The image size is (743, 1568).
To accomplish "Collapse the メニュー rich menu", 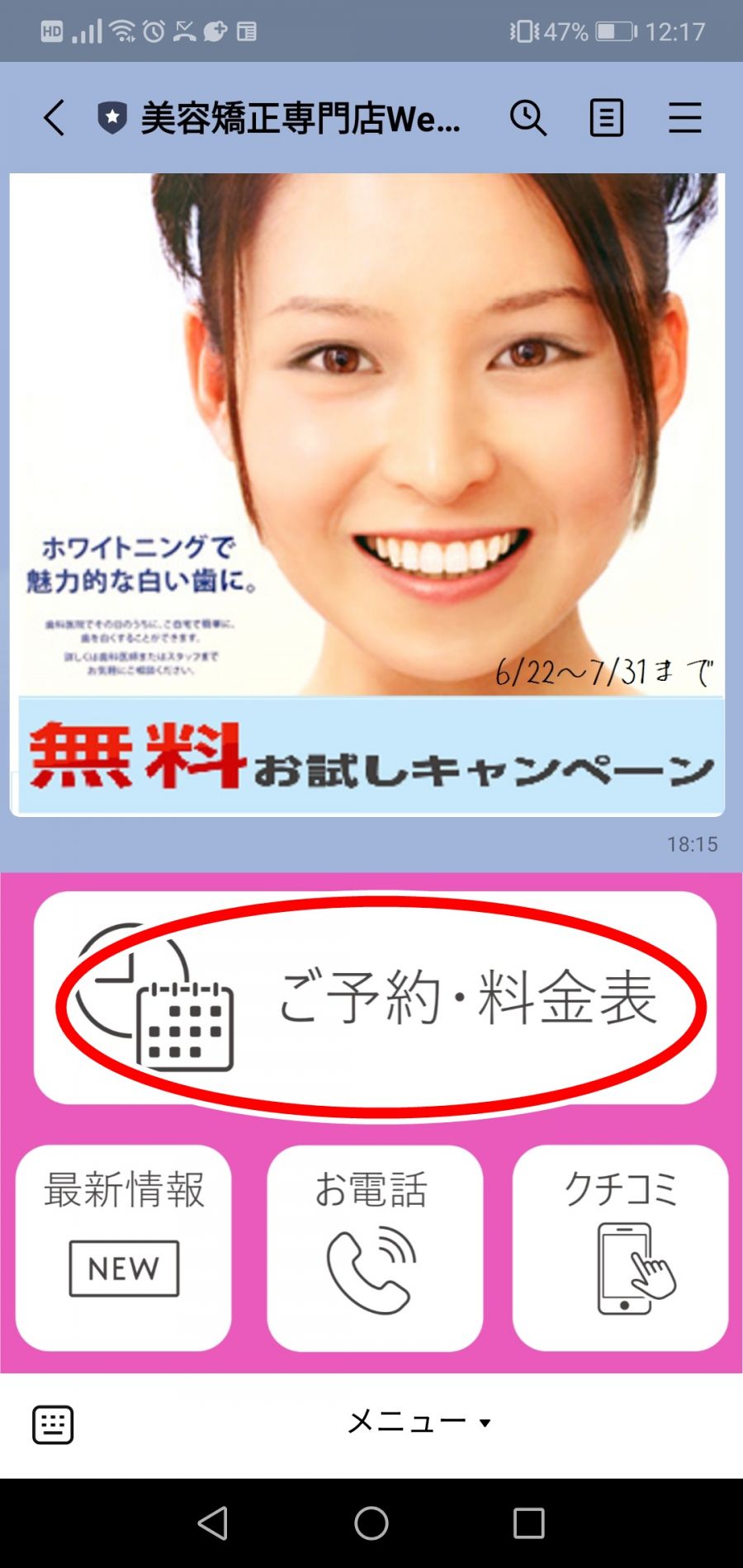I will pyautogui.click(x=419, y=1422).
